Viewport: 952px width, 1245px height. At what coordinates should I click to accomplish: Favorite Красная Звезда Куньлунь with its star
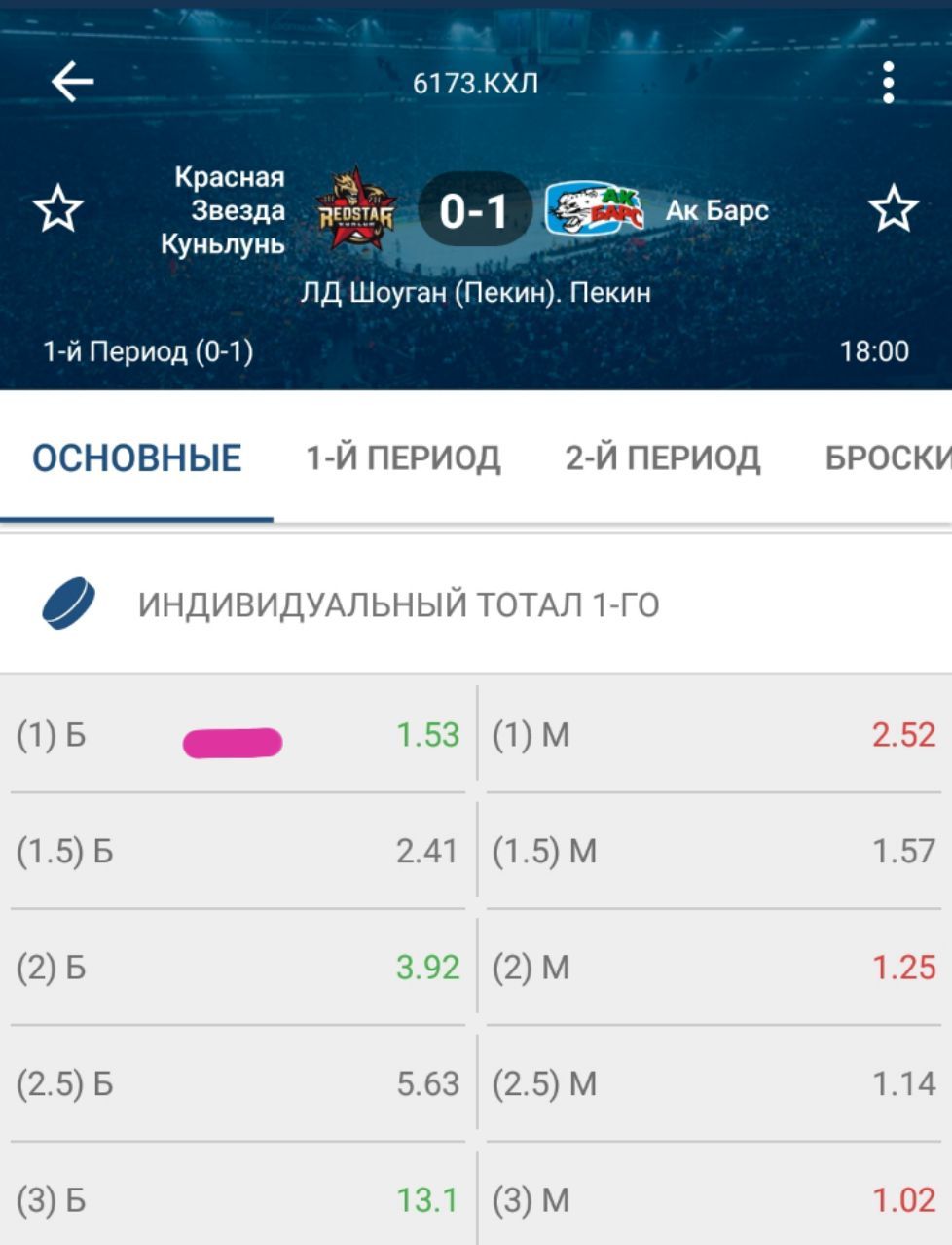click(58, 210)
